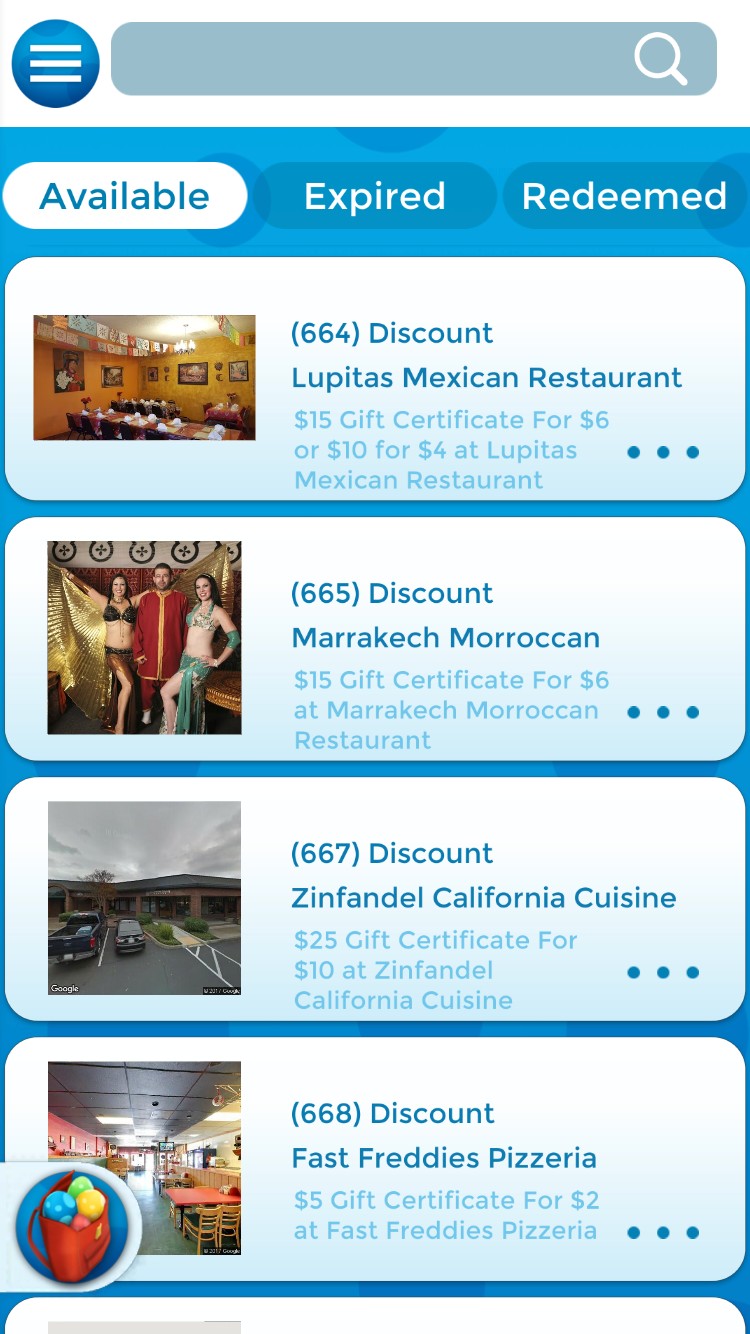The image size is (750, 1334).
Task: Switch to the Available tab
Action: tap(125, 196)
